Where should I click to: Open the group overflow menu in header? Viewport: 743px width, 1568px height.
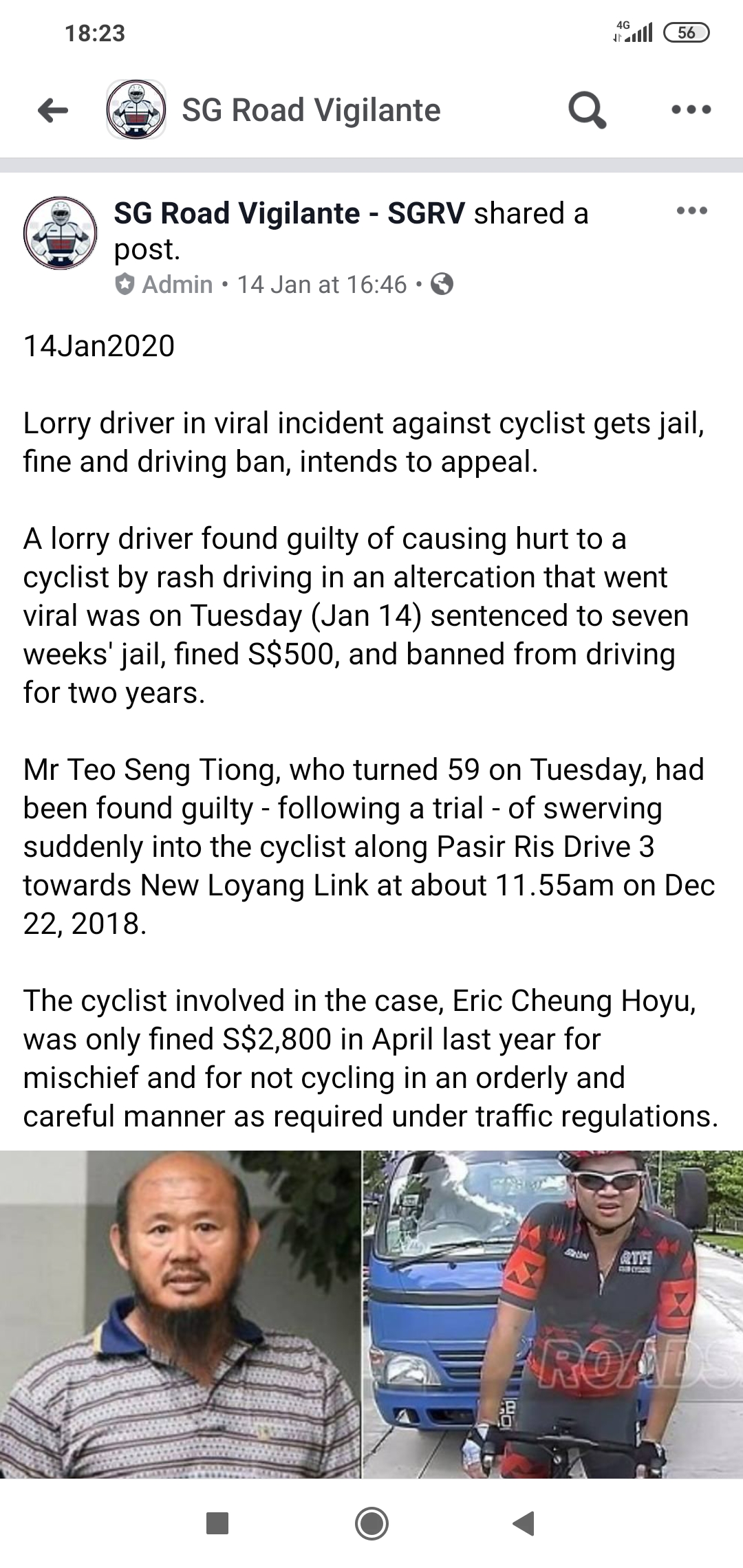pos(691,110)
